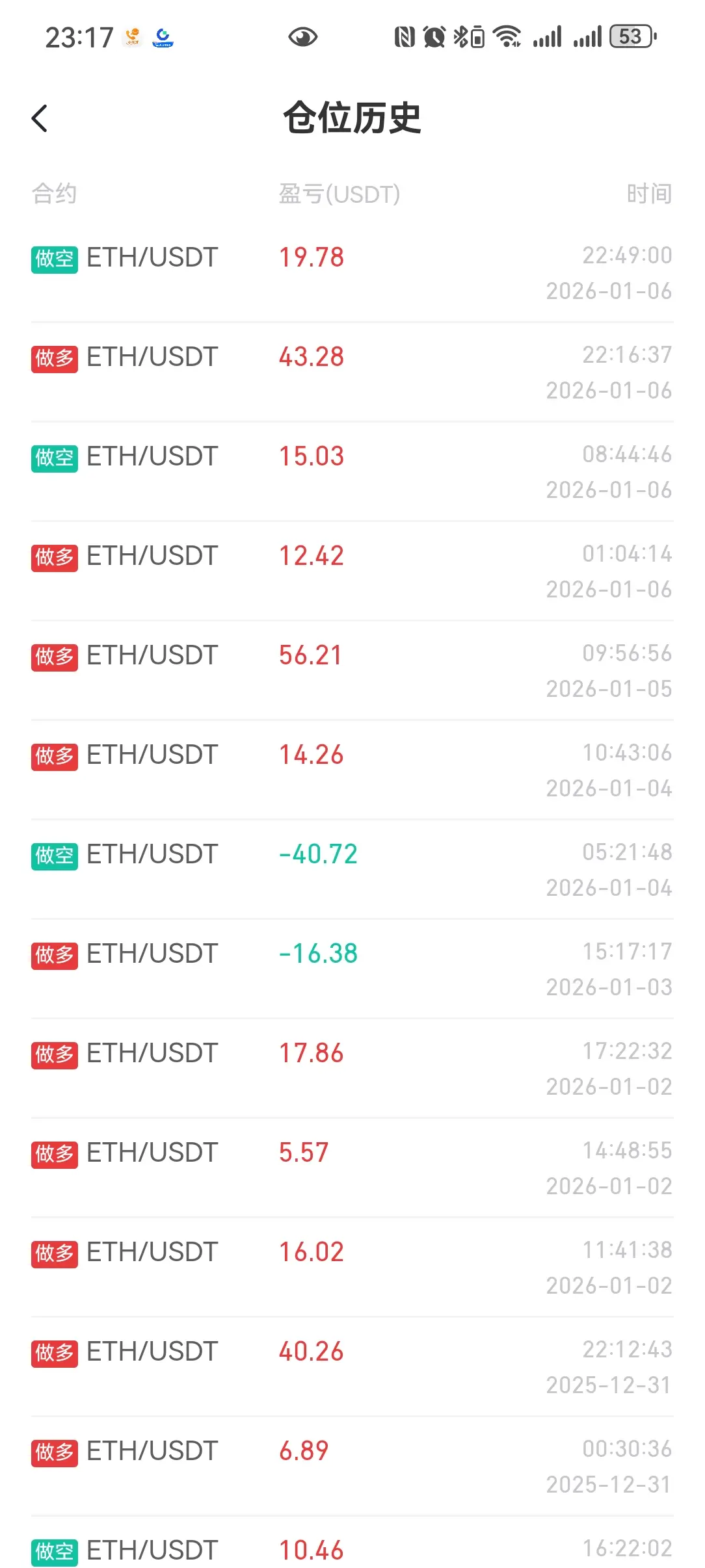This screenshot has width=705, height=1568.
Task: Open the 做空 position with -40.72 loss
Action: pos(351,869)
